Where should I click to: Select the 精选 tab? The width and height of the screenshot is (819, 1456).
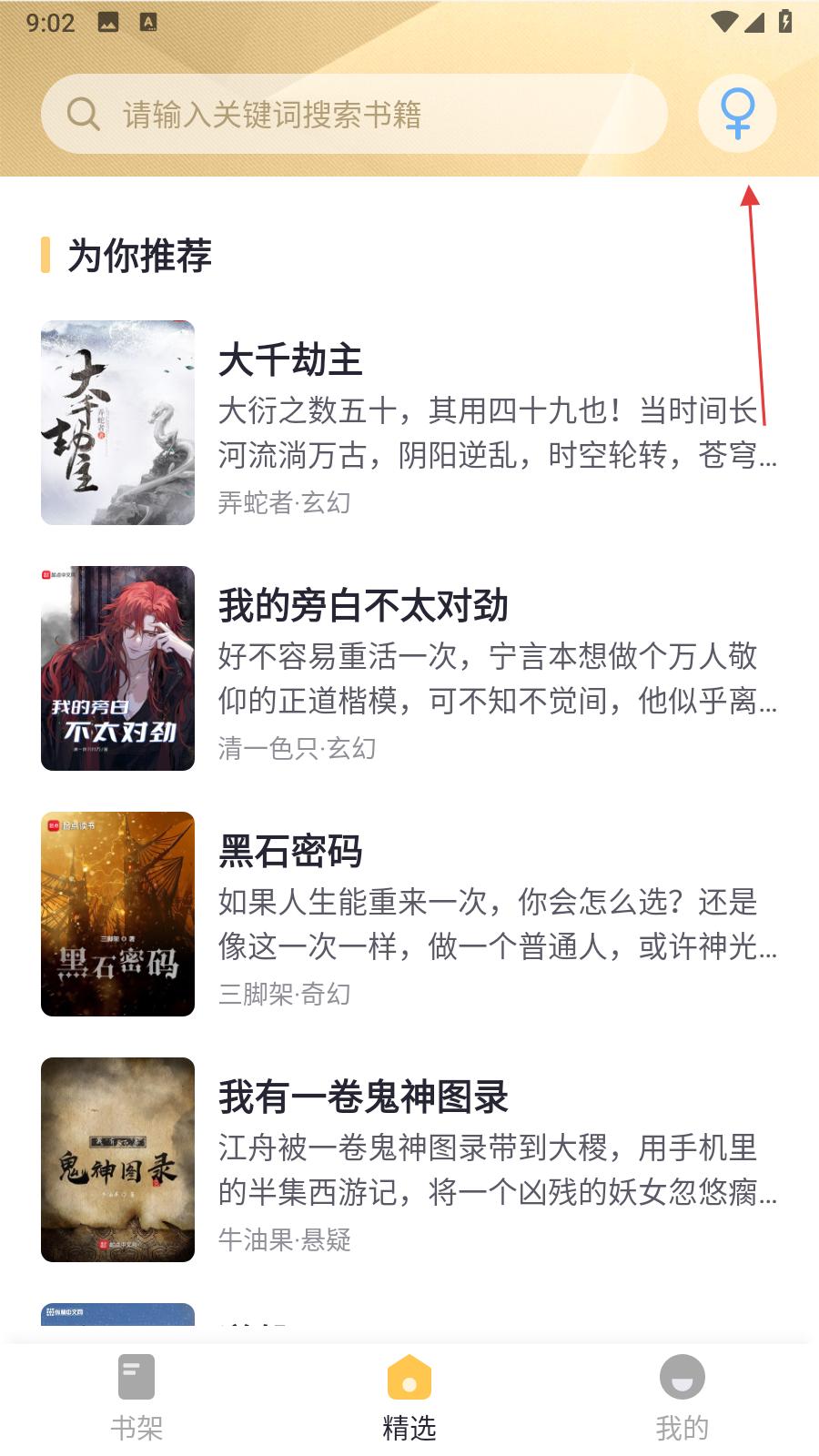pos(409,1399)
